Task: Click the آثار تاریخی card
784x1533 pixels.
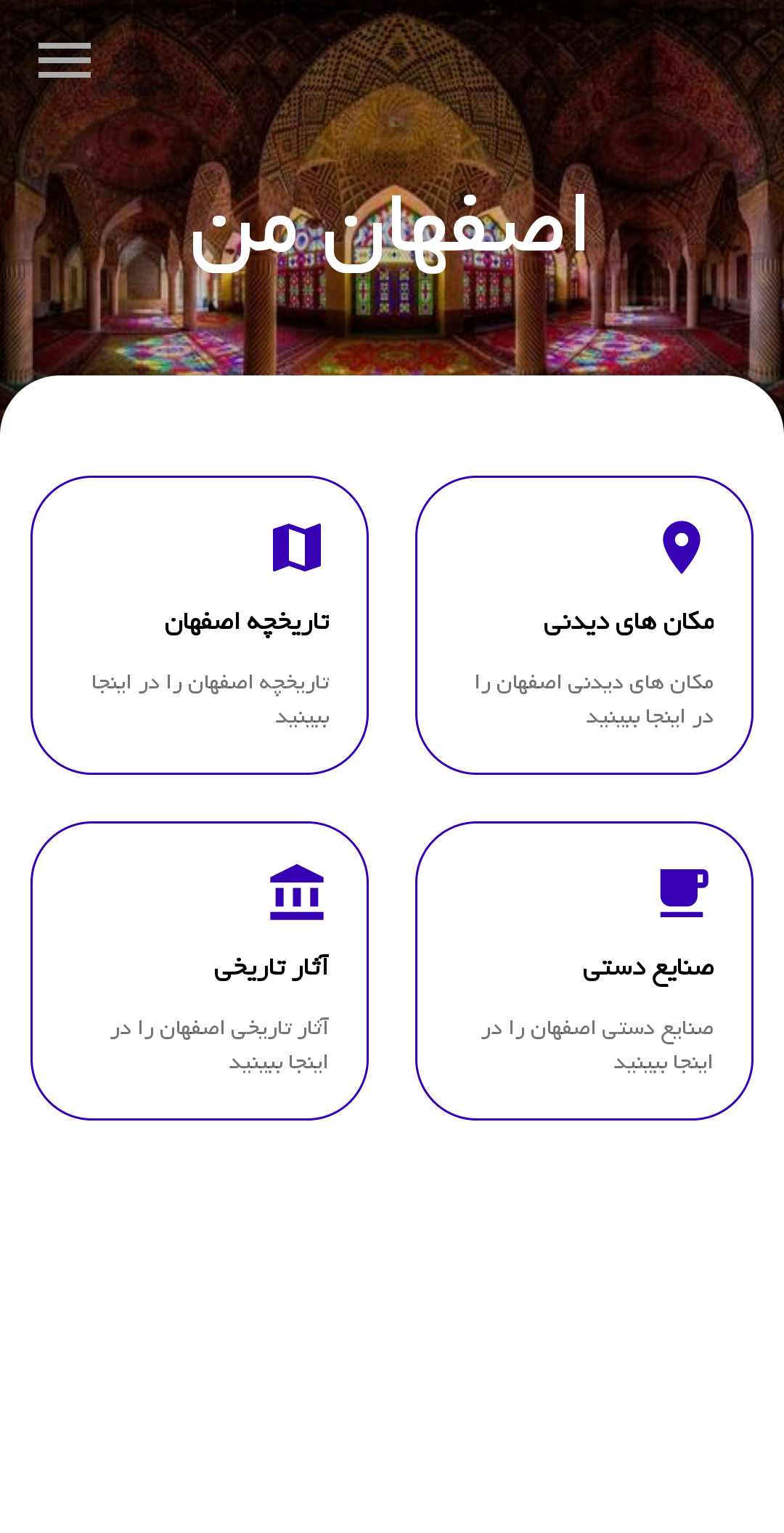Action: tap(200, 969)
